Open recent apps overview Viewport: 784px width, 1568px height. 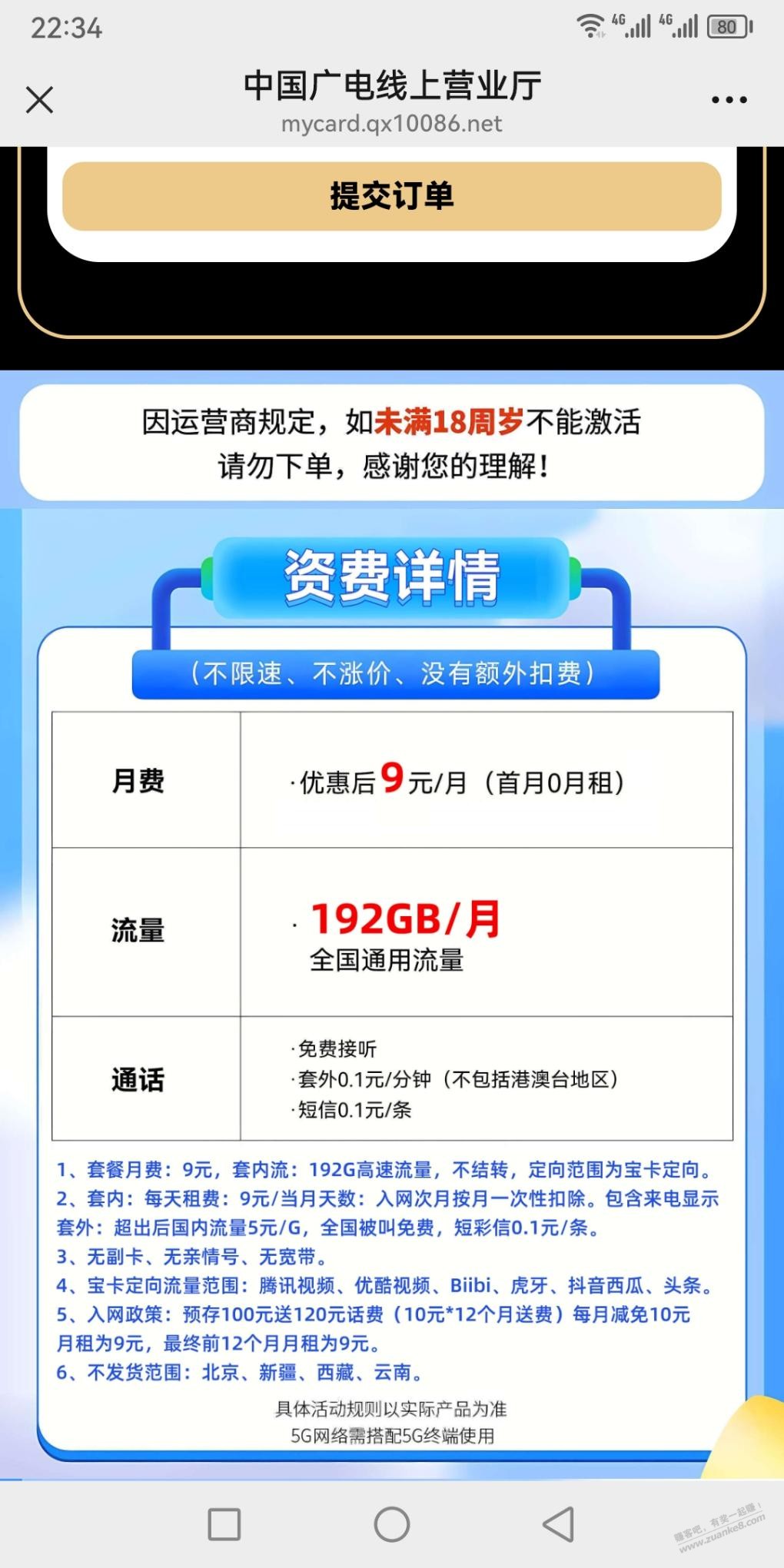[224, 1523]
